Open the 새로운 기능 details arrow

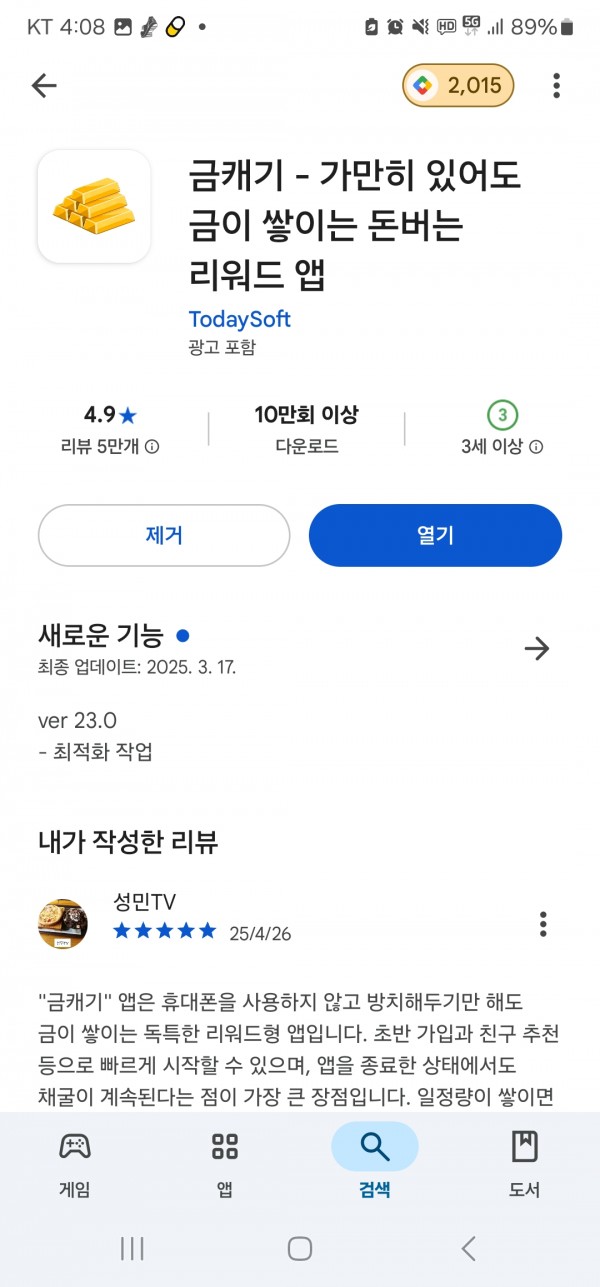click(x=537, y=649)
